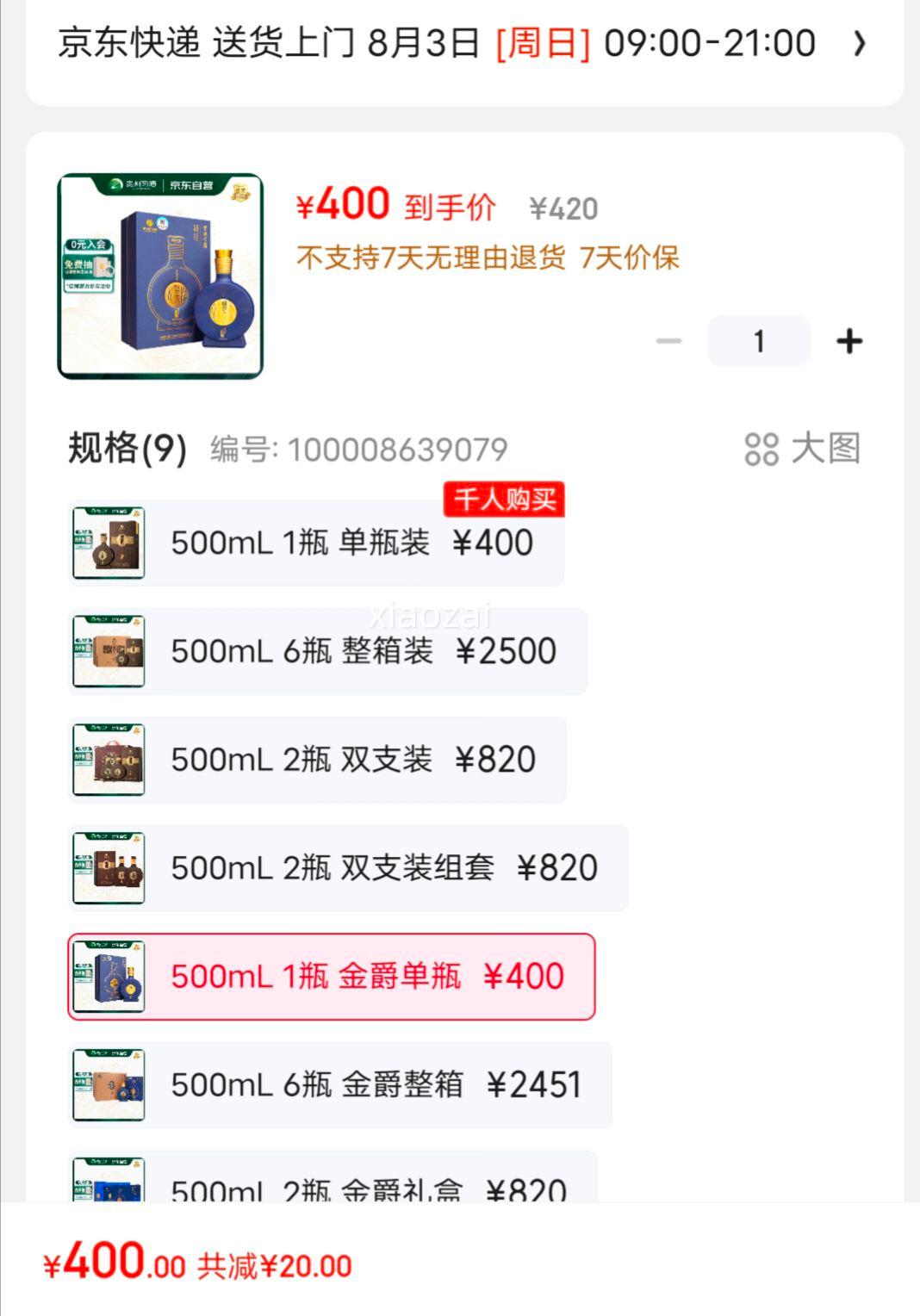Click the plus icon to increase quantity

[850, 340]
